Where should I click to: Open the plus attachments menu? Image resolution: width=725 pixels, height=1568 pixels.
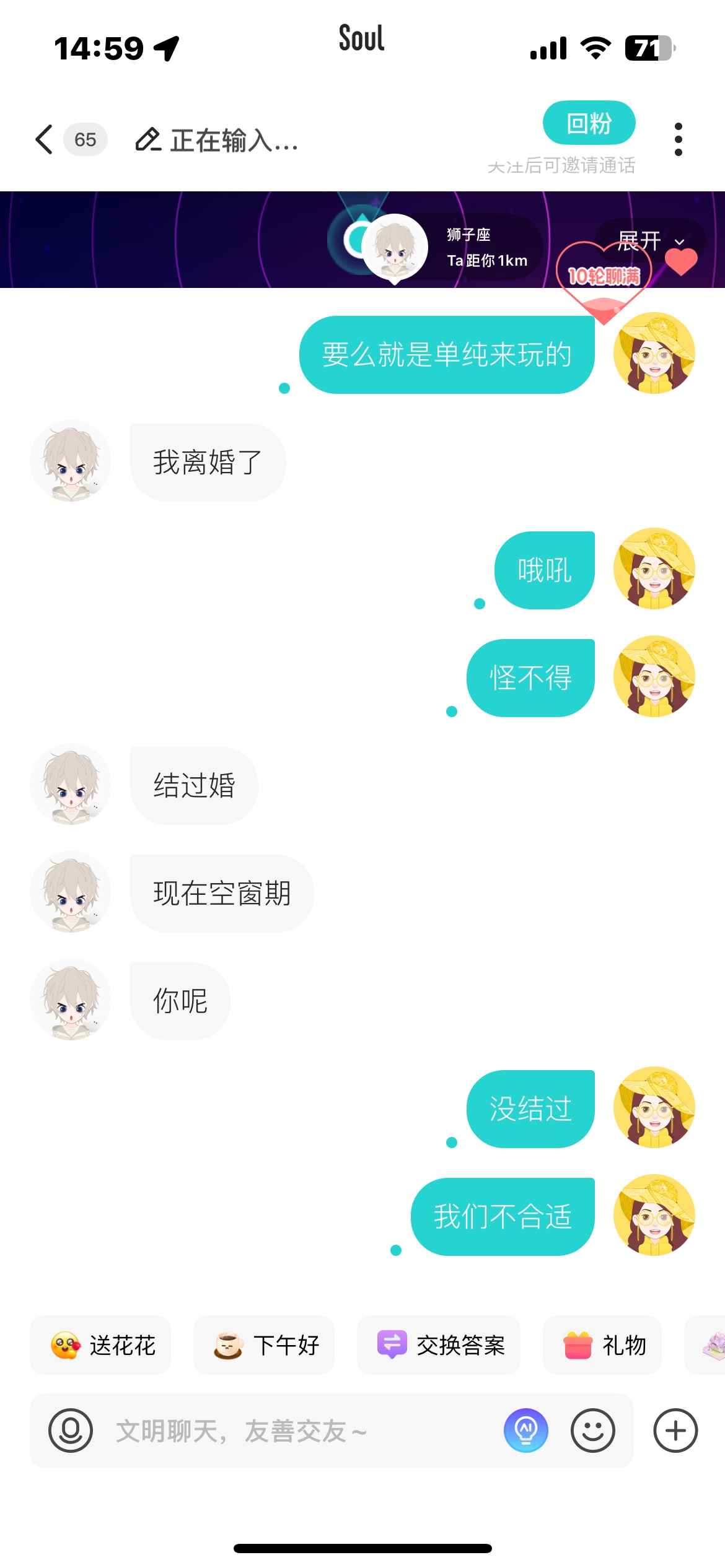point(675,1431)
